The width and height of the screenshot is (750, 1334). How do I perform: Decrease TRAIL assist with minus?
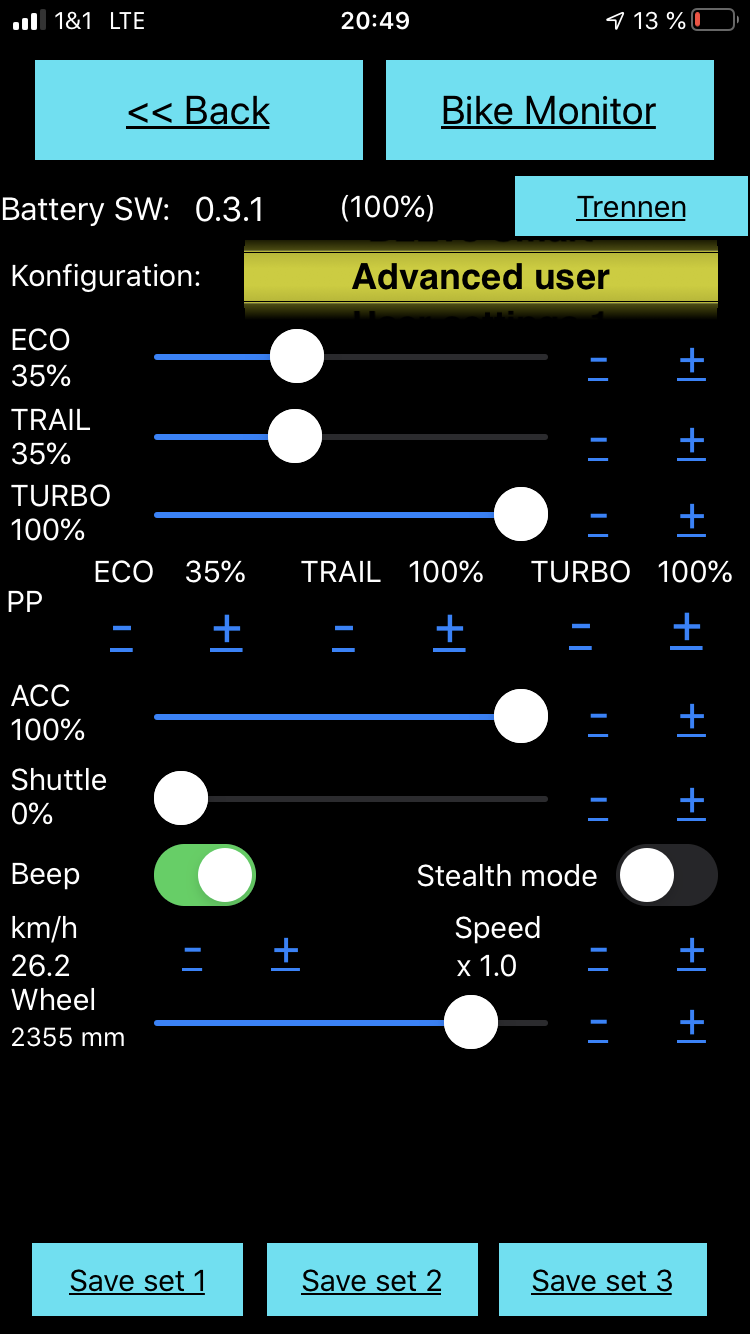pos(598,444)
